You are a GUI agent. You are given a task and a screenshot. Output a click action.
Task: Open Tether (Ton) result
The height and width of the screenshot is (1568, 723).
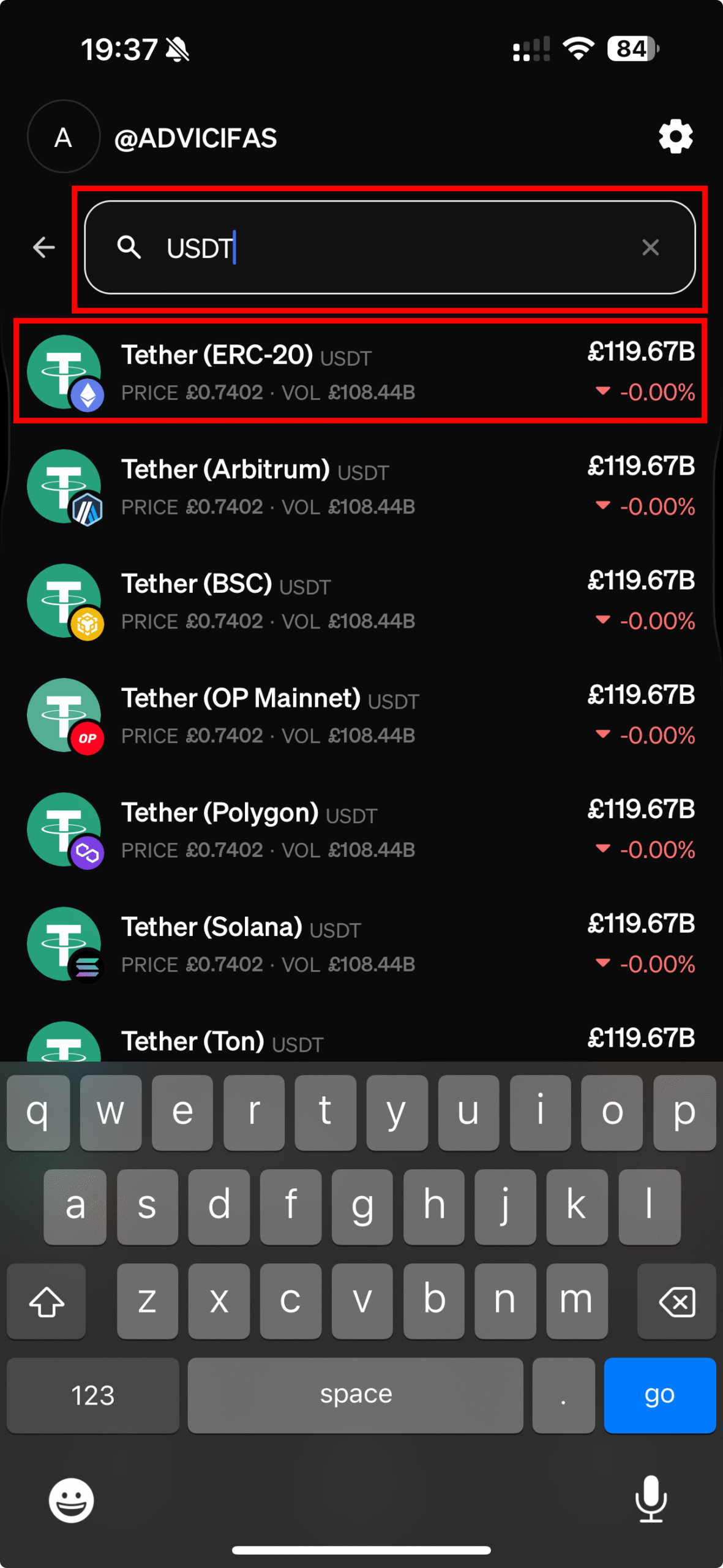[x=360, y=1041]
